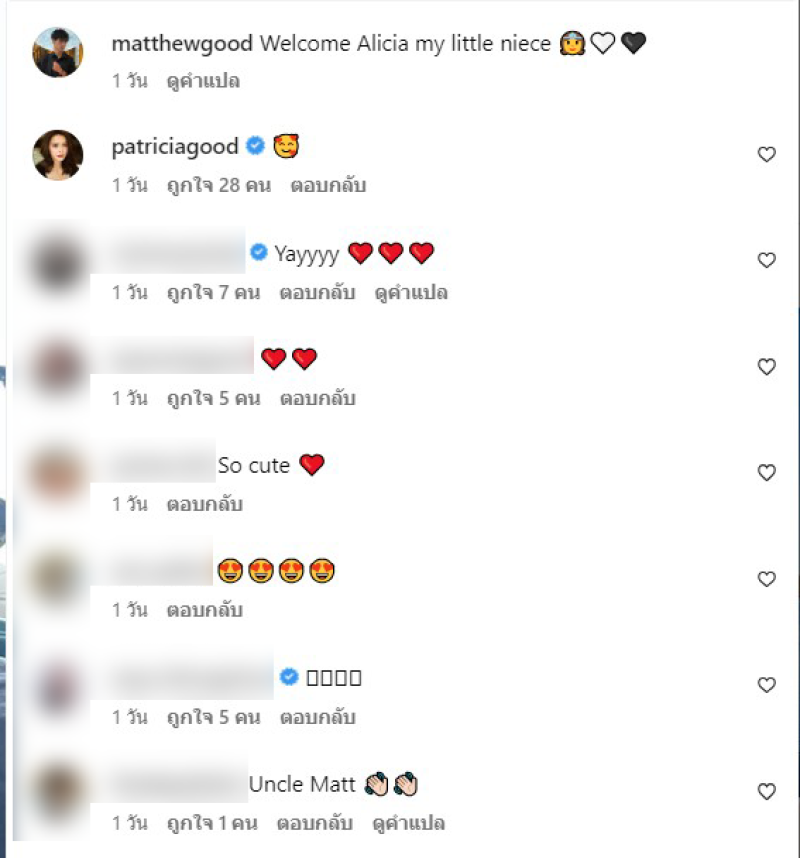Image resolution: width=800 pixels, height=858 pixels.
Task: Reply to the So cute comment
Action: point(204,504)
